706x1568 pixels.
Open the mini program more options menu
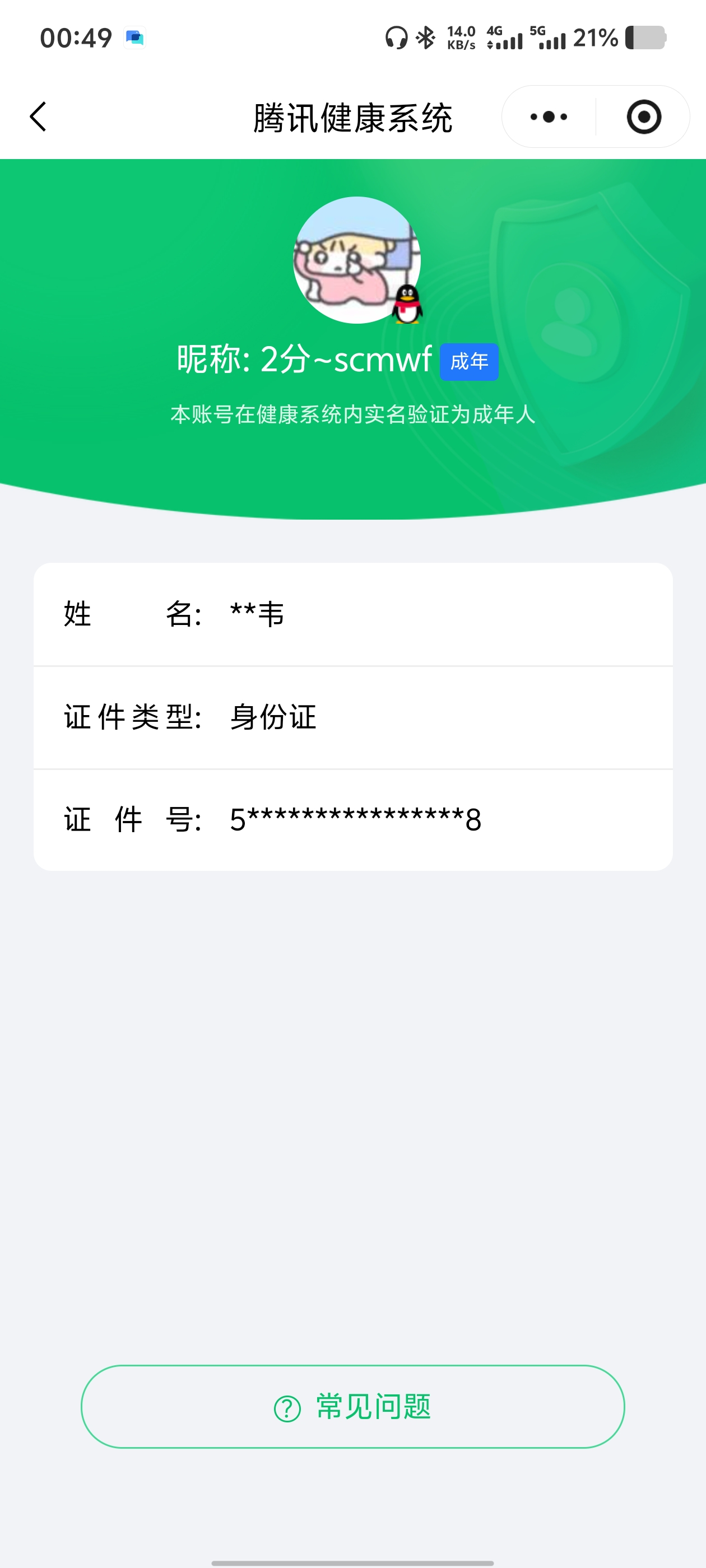(547, 117)
